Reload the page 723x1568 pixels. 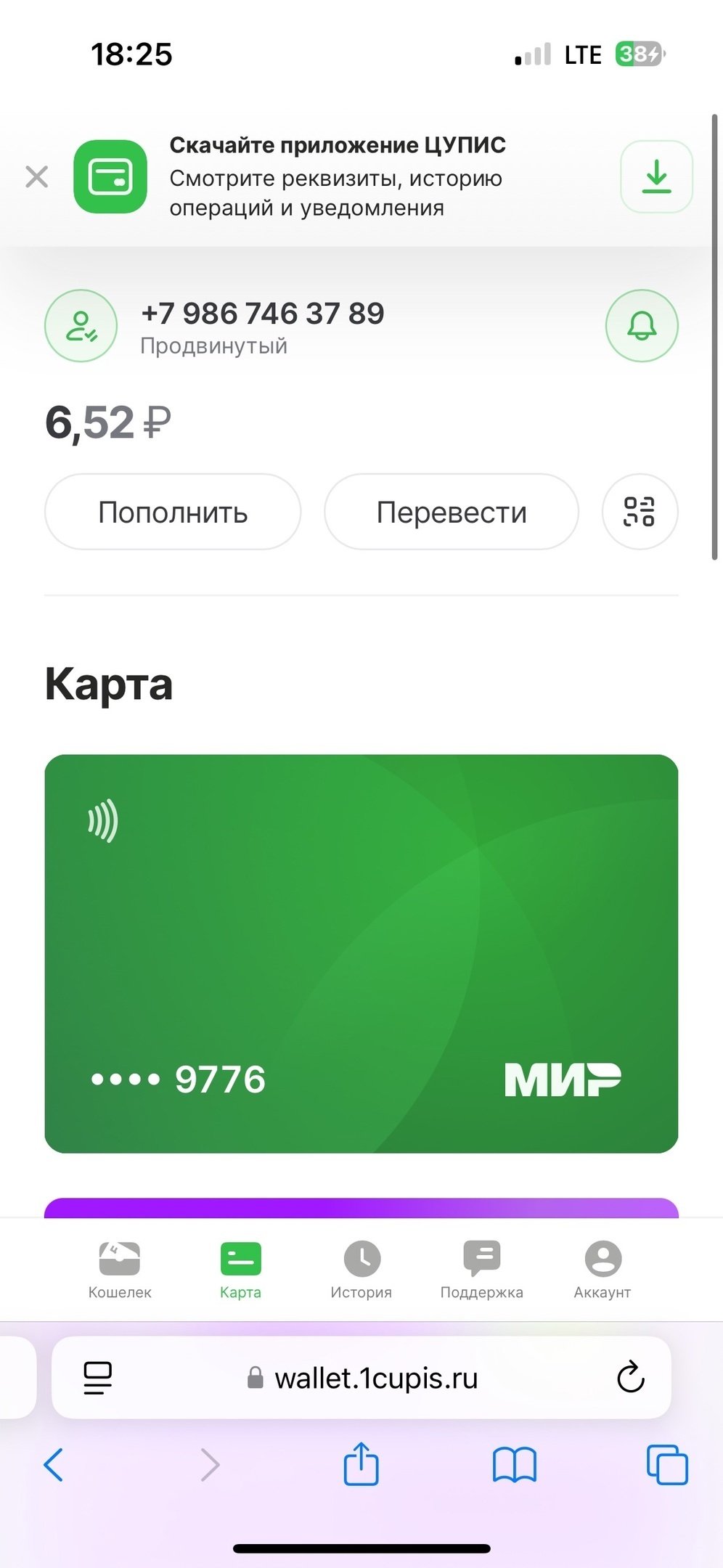pos(630,1377)
